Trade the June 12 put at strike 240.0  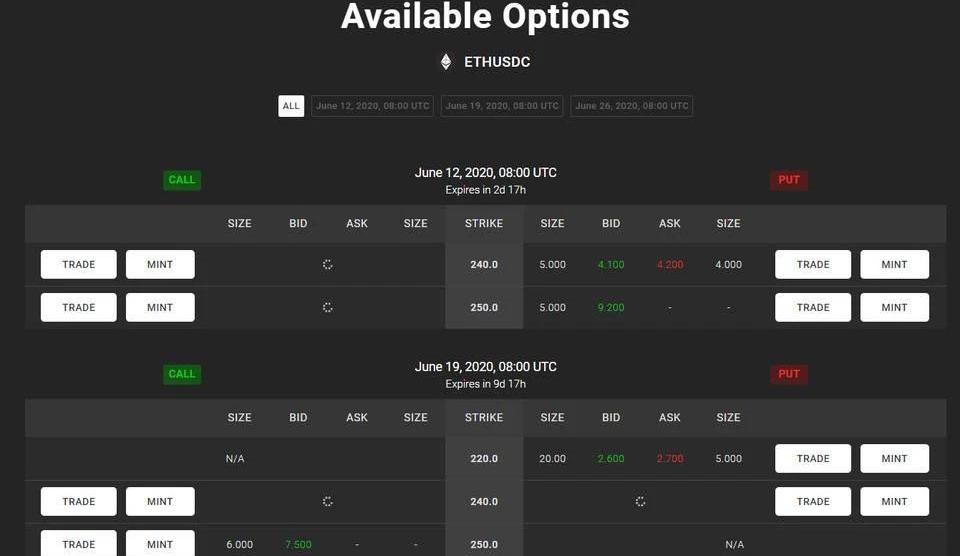click(x=813, y=265)
